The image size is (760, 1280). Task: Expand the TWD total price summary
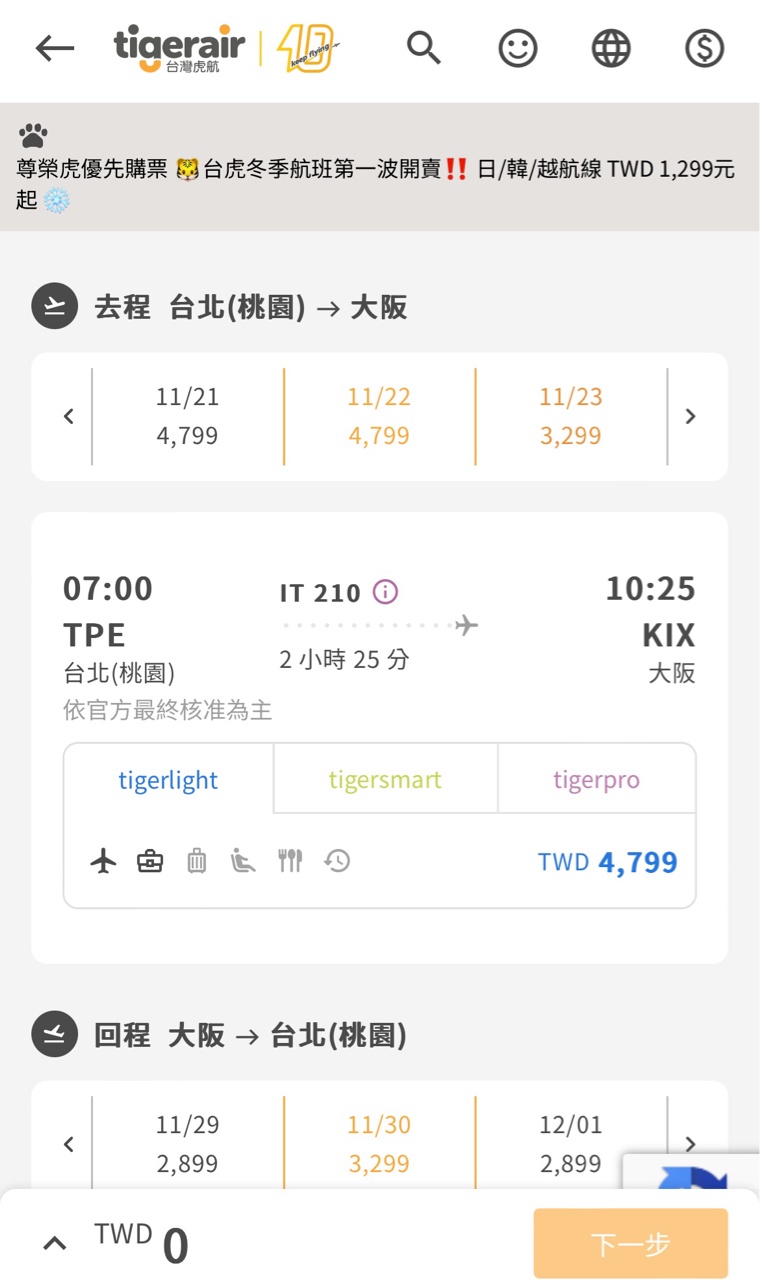click(55, 1244)
